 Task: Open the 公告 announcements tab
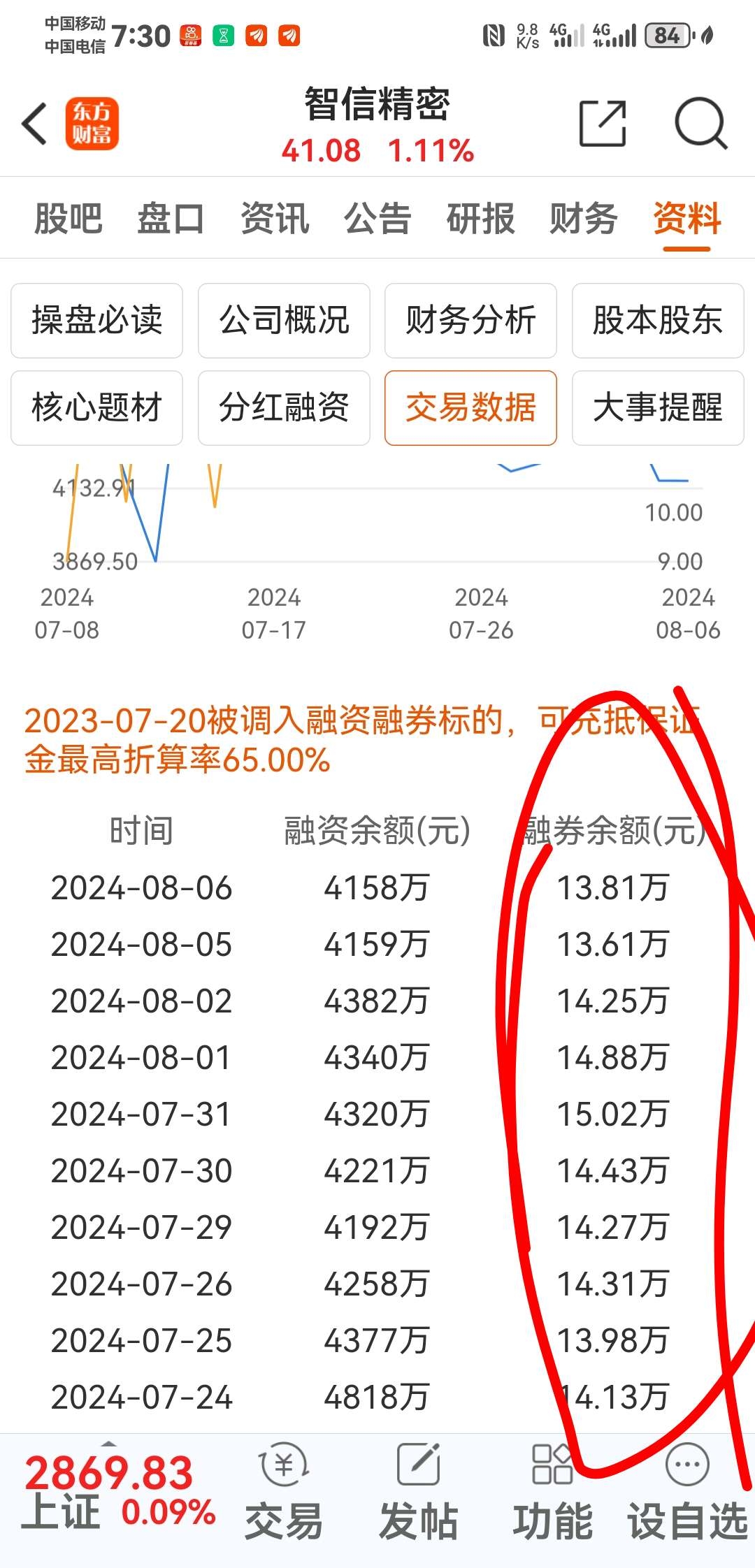coord(377,219)
